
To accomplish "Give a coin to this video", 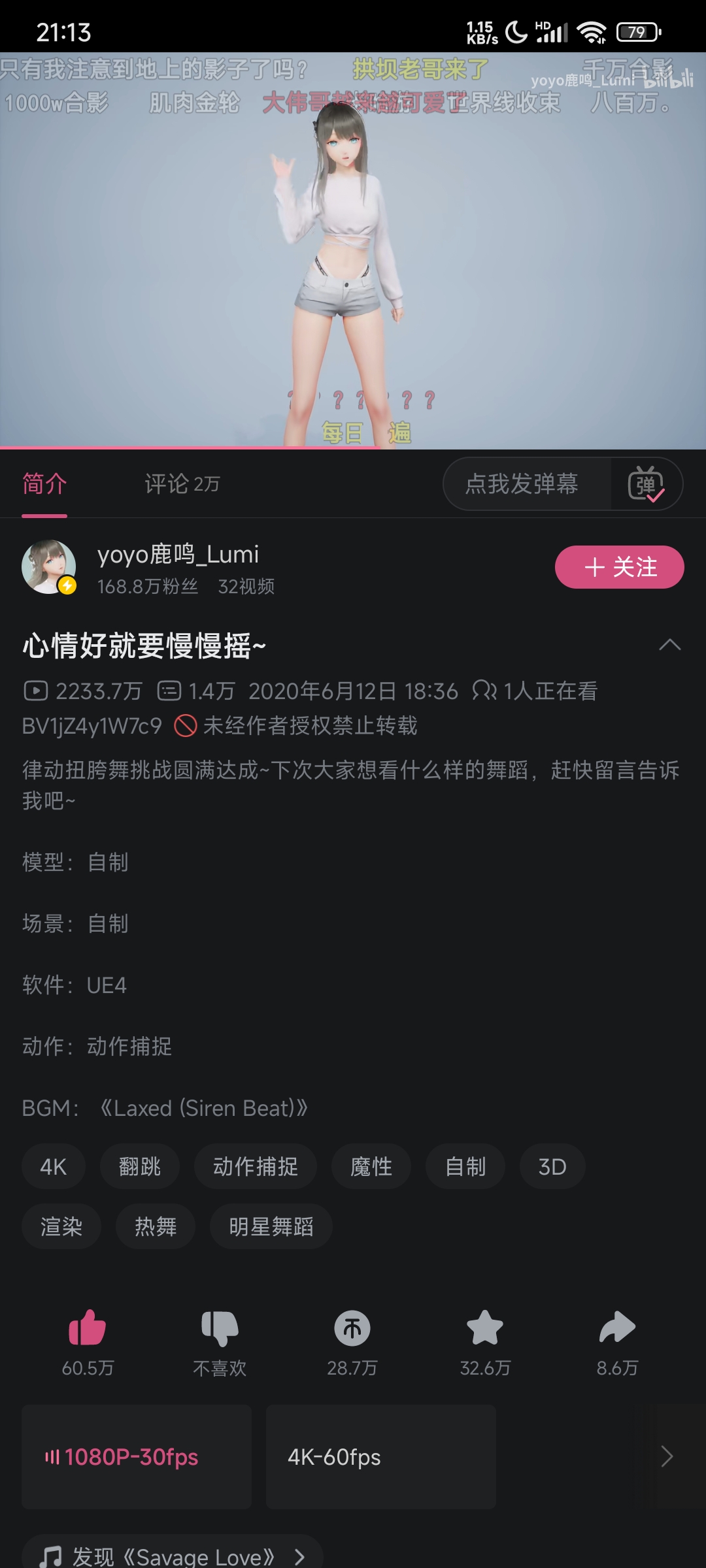I will click(352, 1328).
